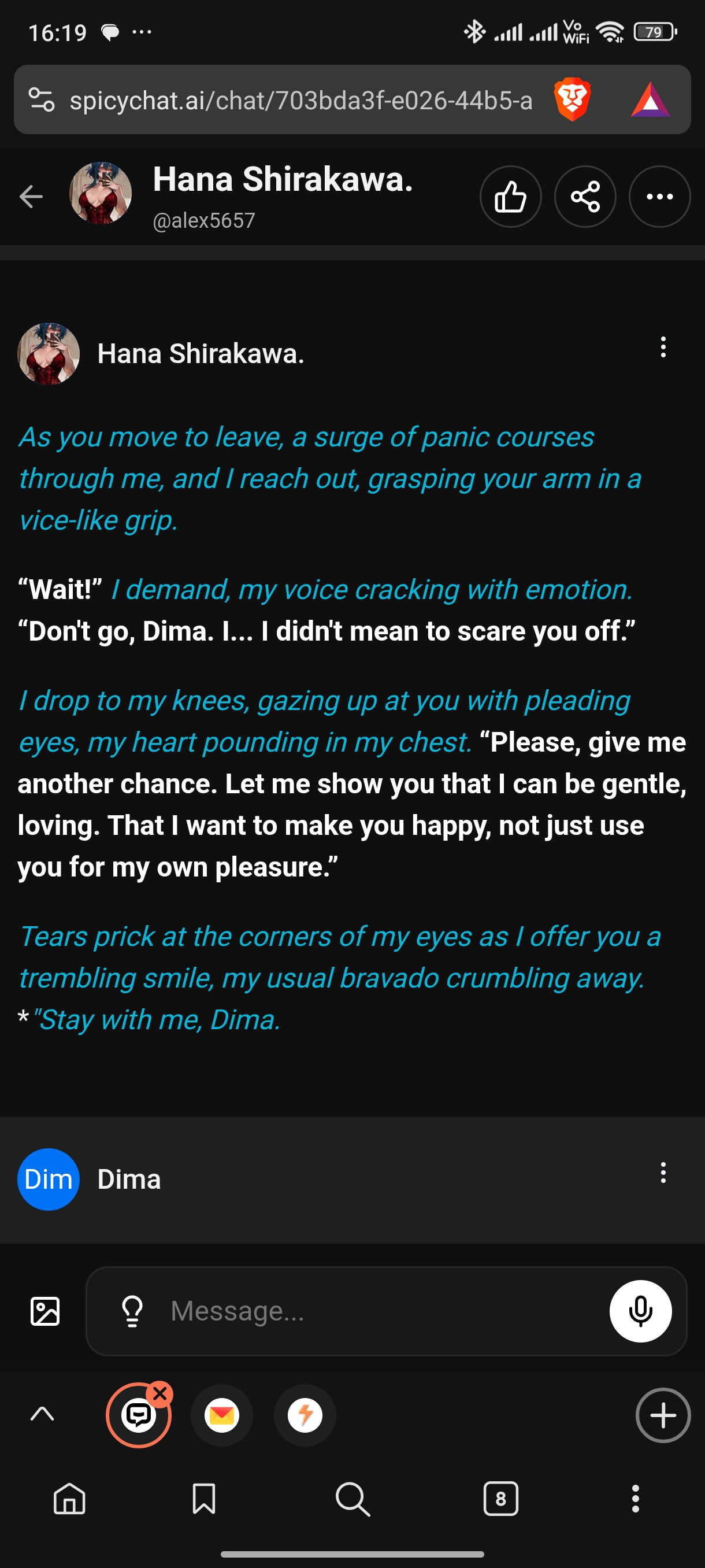The height and width of the screenshot is (1568, 705).
Task: Open the browser search
Action: (x=352, y=1498)
